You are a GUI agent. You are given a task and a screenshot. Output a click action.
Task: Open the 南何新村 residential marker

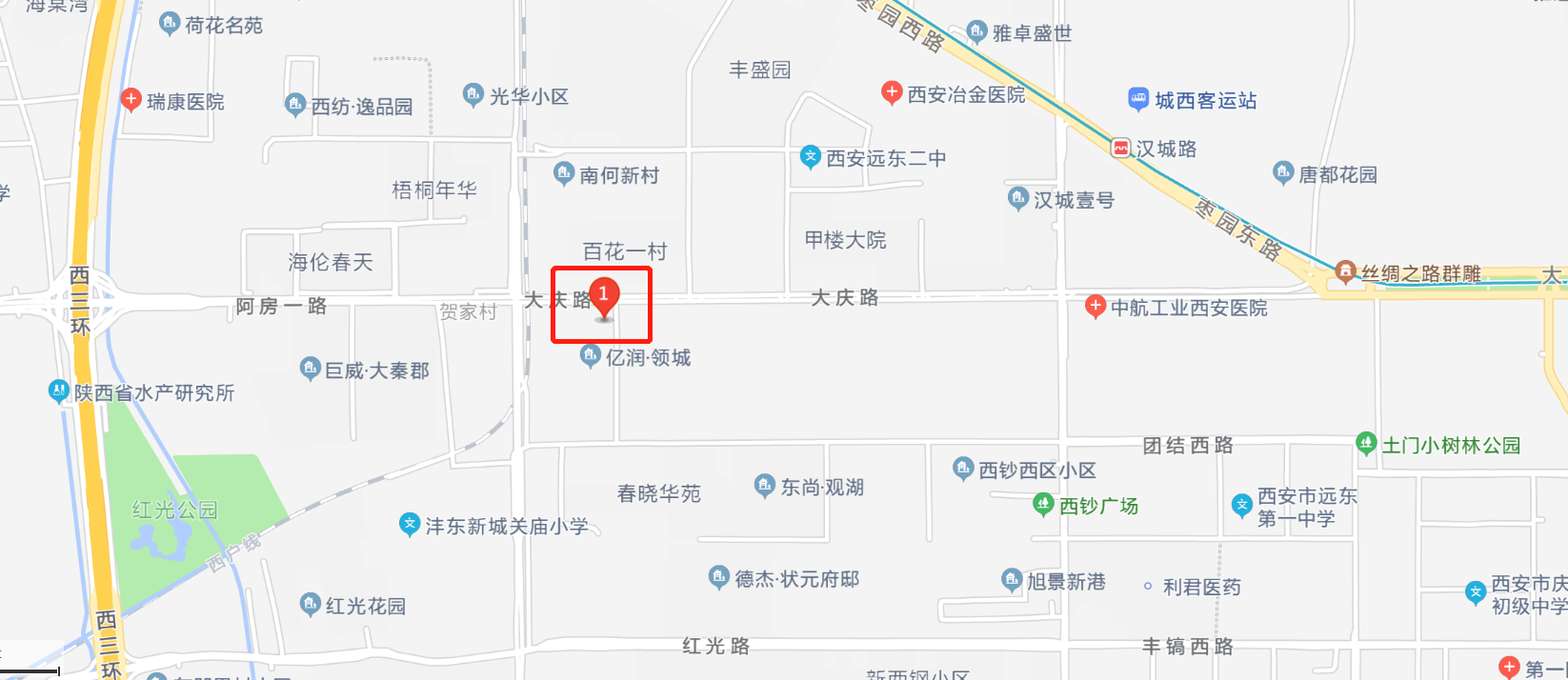564,173
